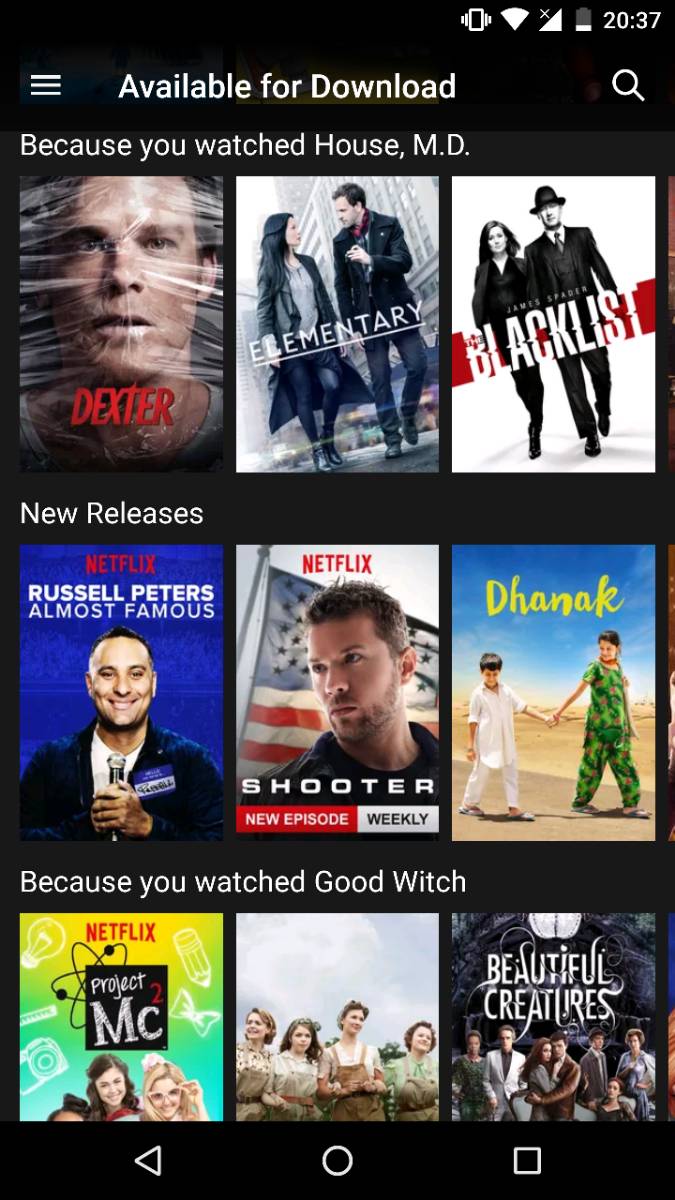View Russell Peters Almost Famous
Image resolution: width=675 pixels, height=1200 pixels.
coord(121,692)
